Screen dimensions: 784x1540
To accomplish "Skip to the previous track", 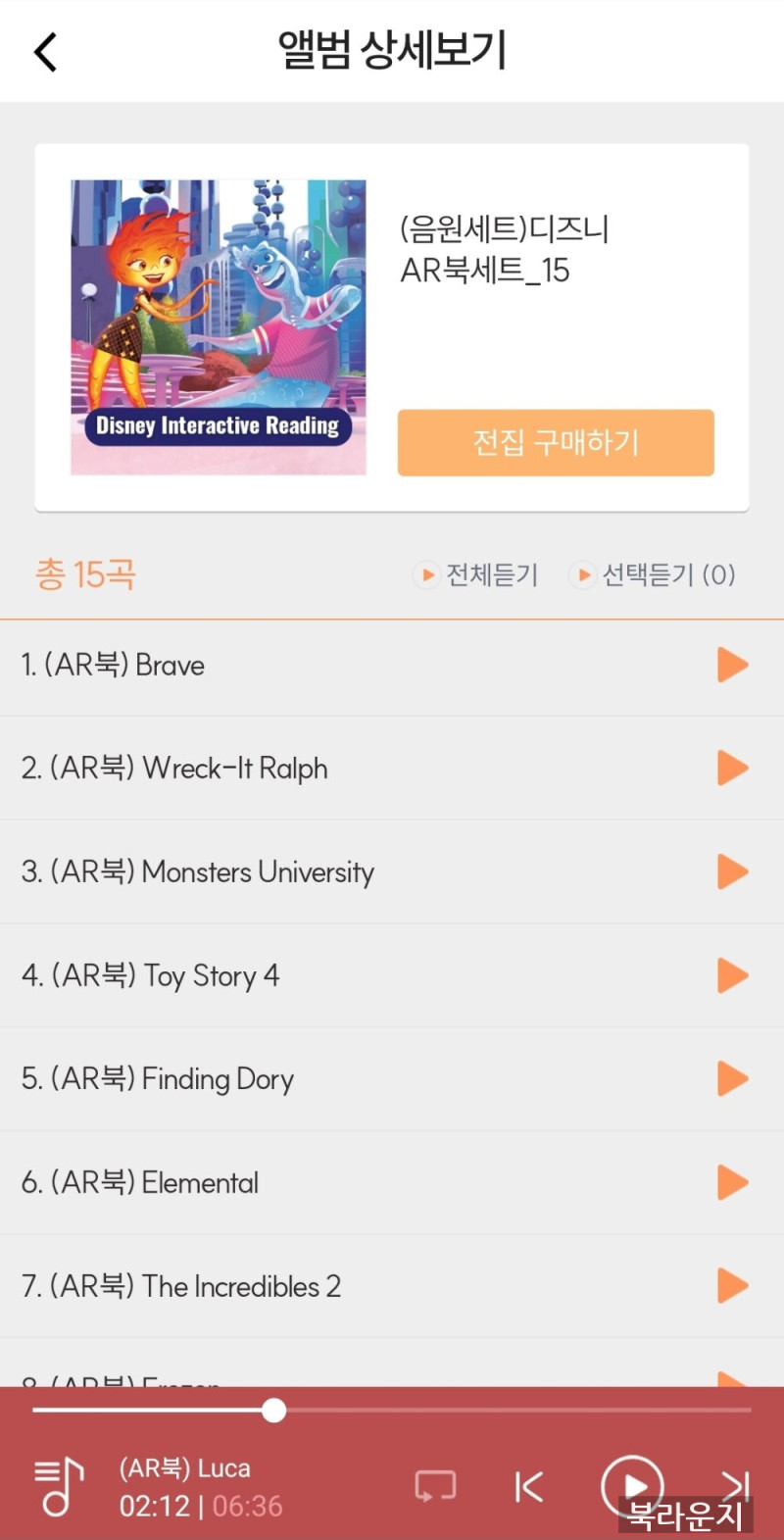I will tap(528, 1486).
